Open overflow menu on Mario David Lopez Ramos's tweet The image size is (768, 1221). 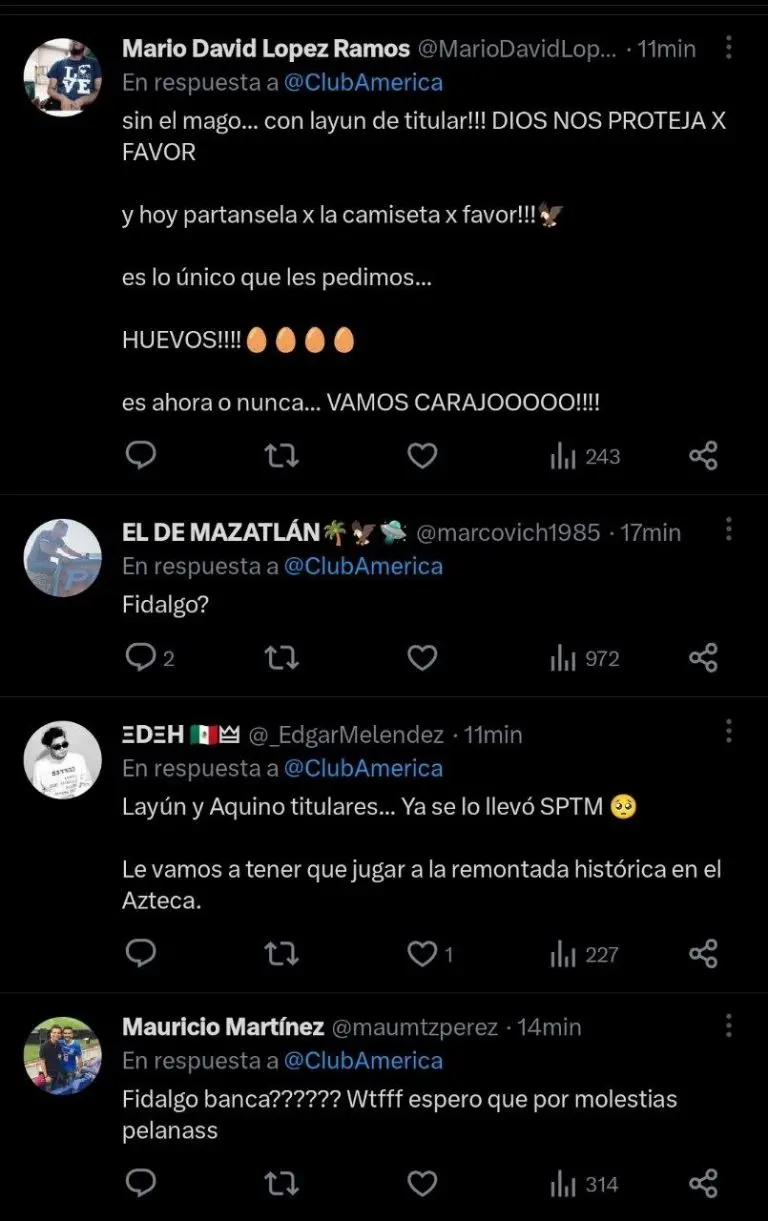click(x=729, y=48)
